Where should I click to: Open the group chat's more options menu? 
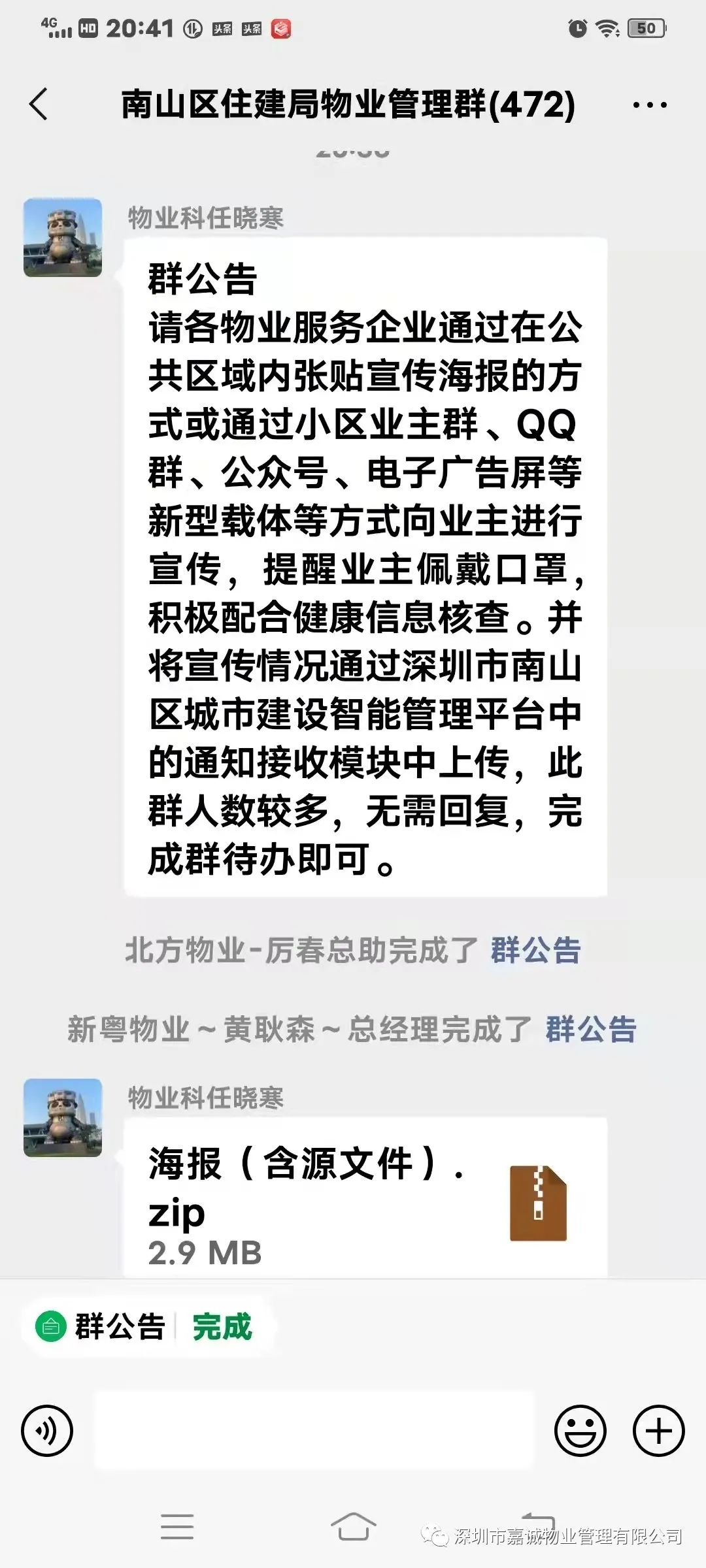[650, 105]
